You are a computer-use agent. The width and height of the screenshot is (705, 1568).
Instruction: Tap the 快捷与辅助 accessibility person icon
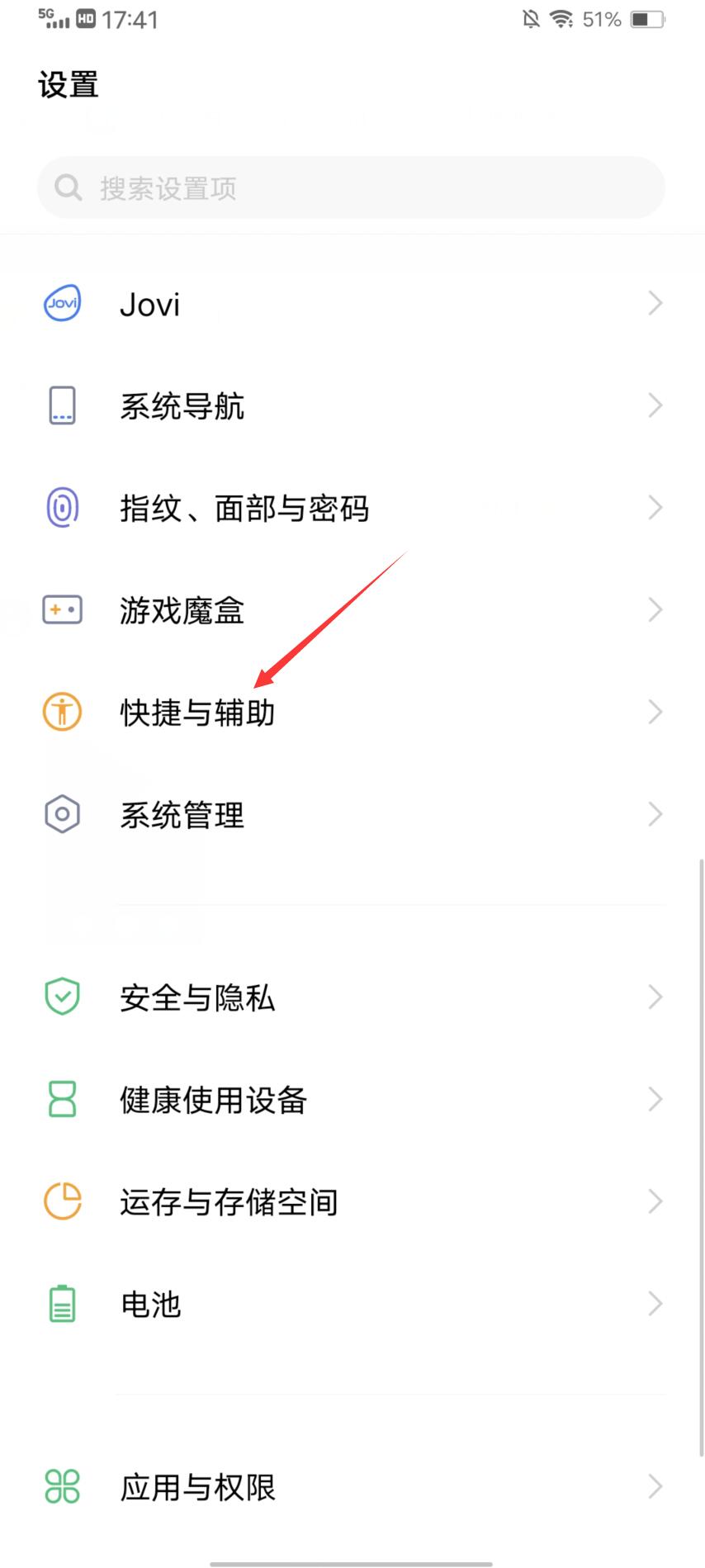(x=62, y=712)
